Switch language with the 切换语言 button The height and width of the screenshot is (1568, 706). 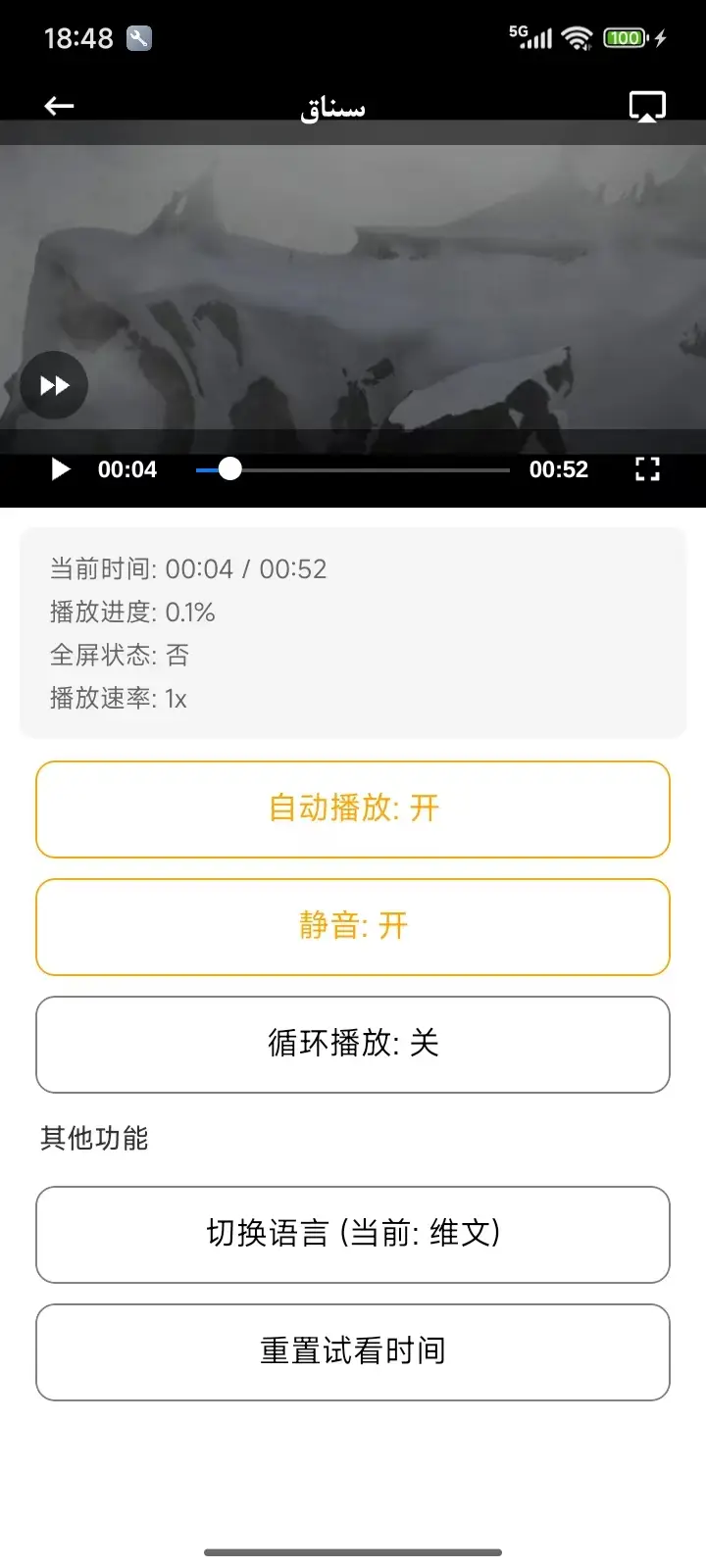[353, 1235]
